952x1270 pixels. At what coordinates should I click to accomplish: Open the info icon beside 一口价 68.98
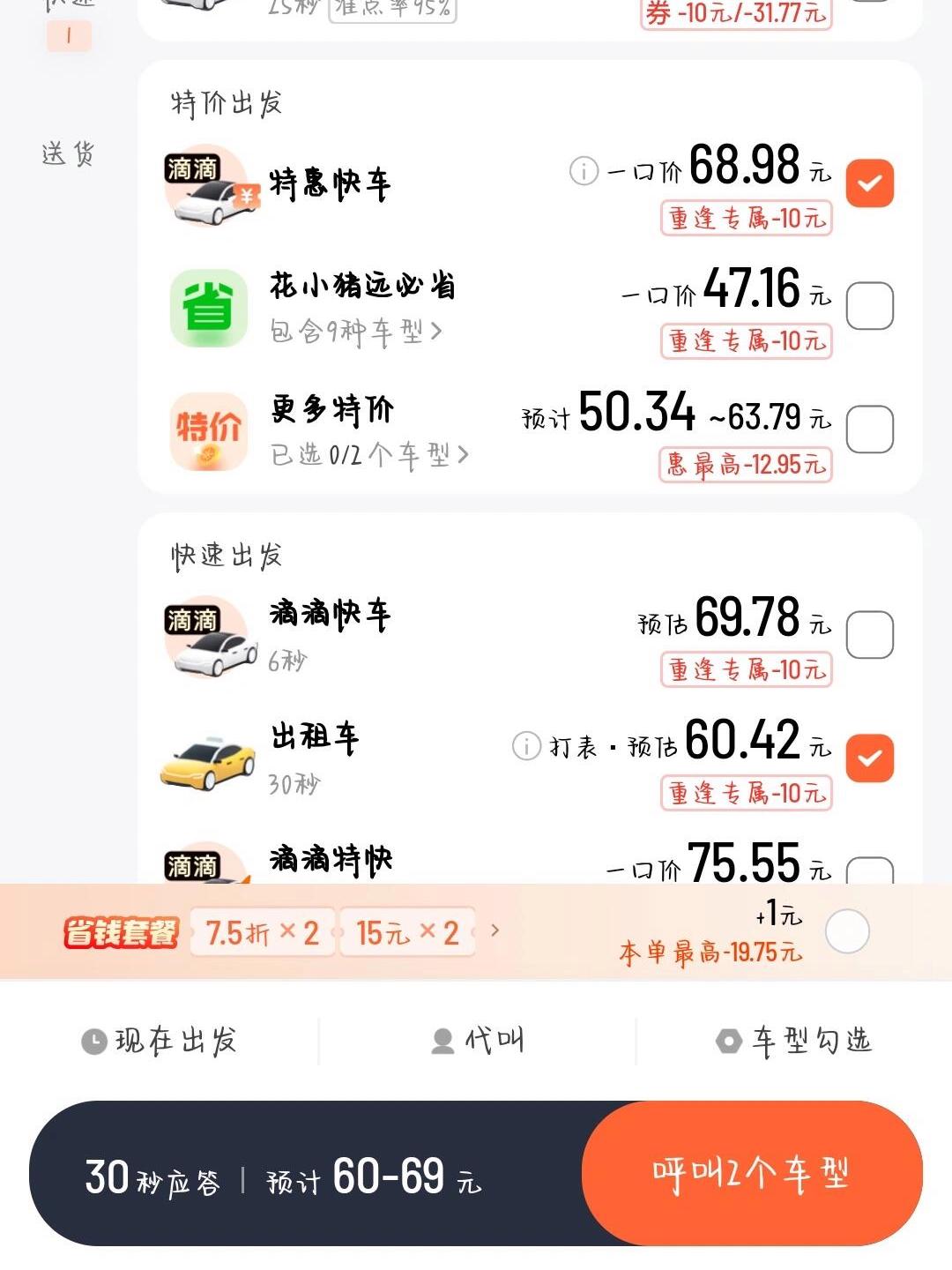coord(583,174)
